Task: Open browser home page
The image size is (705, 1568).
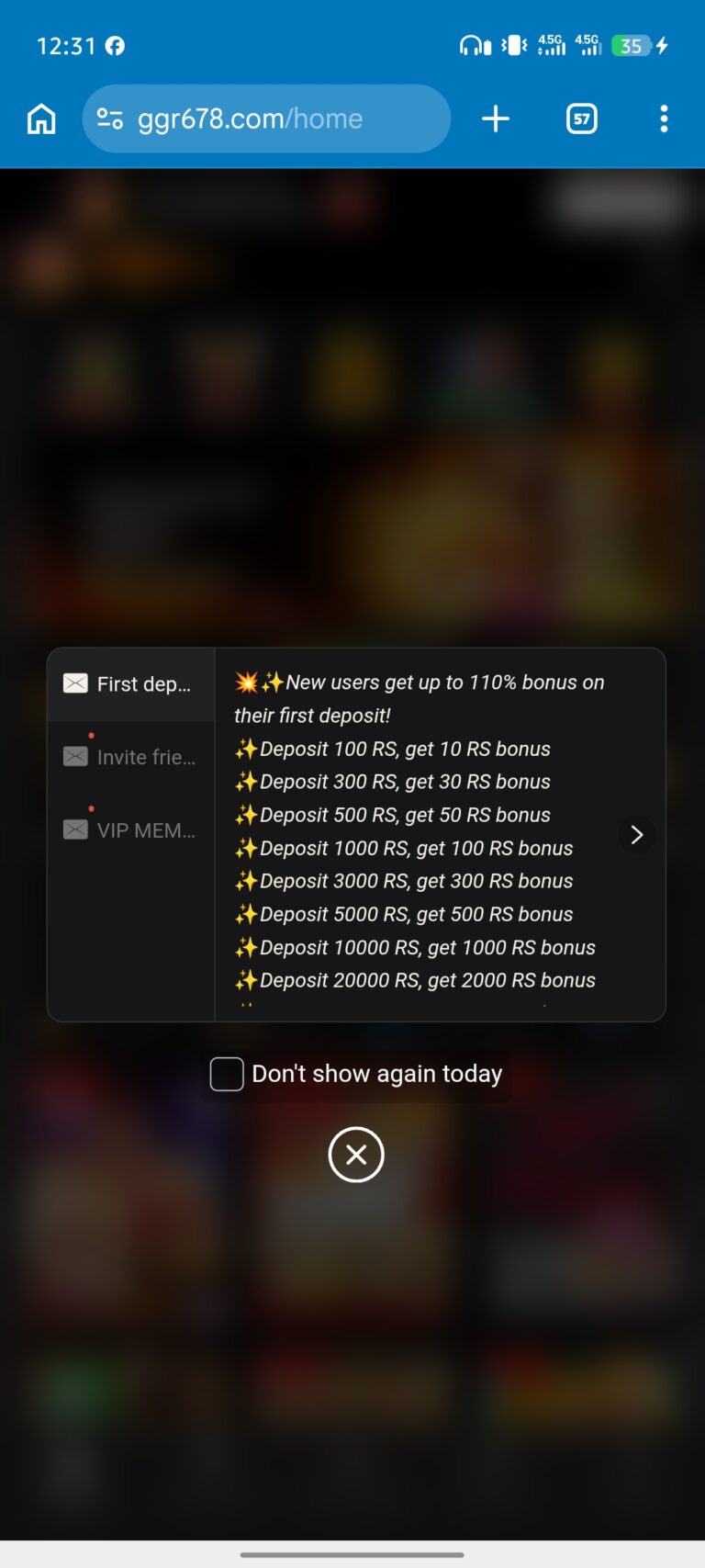Action: point(41,118)
